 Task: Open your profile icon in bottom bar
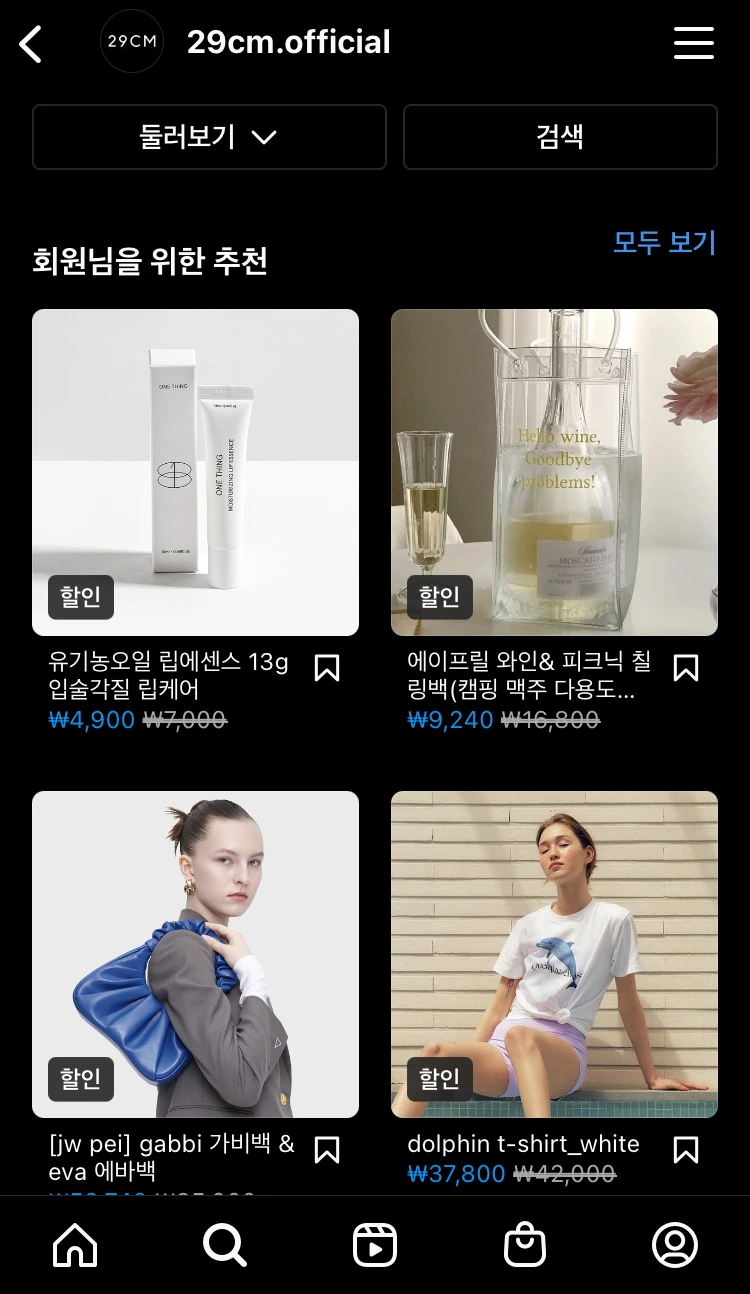[675, 1245]
